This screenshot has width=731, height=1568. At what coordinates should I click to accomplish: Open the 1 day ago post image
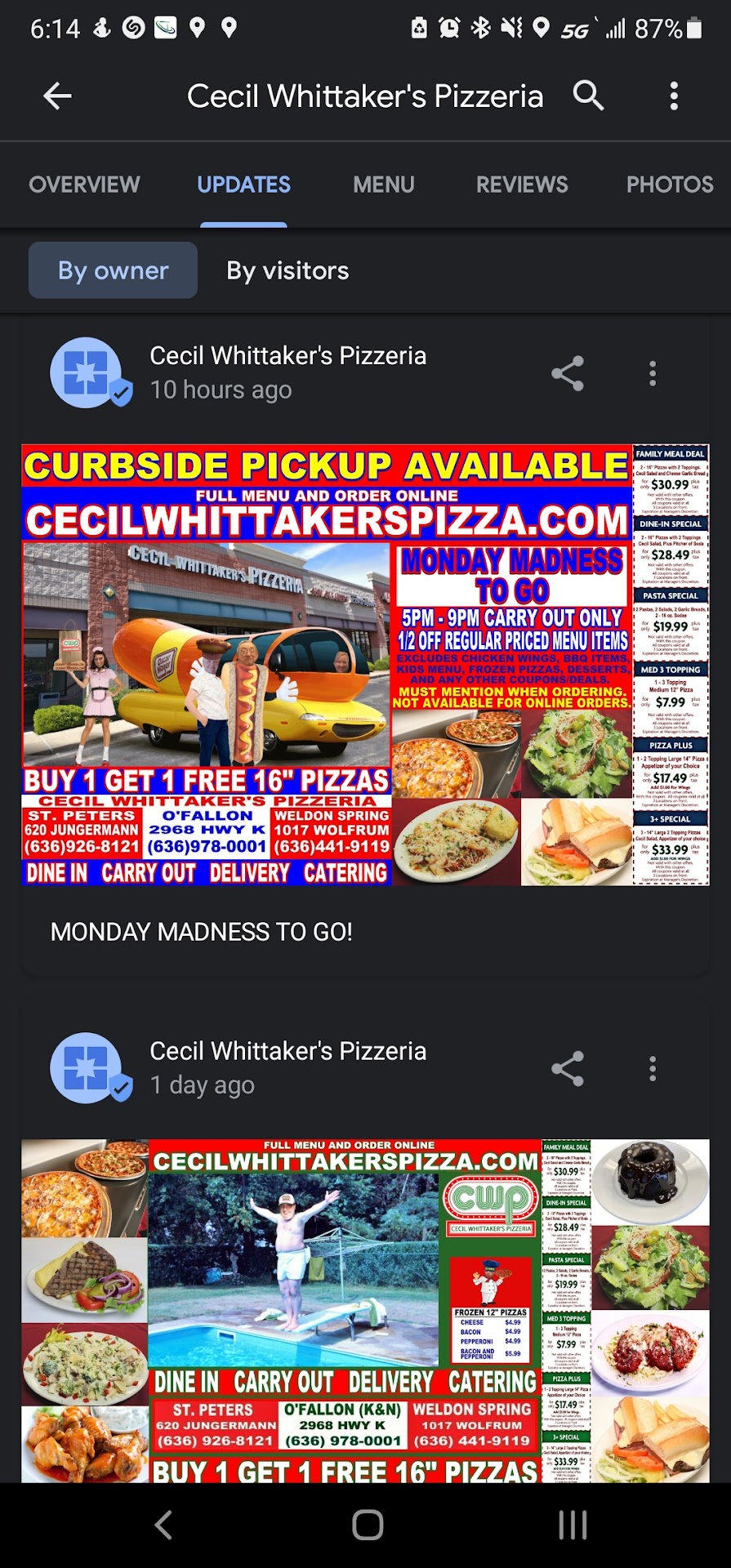pos(365,1310)
